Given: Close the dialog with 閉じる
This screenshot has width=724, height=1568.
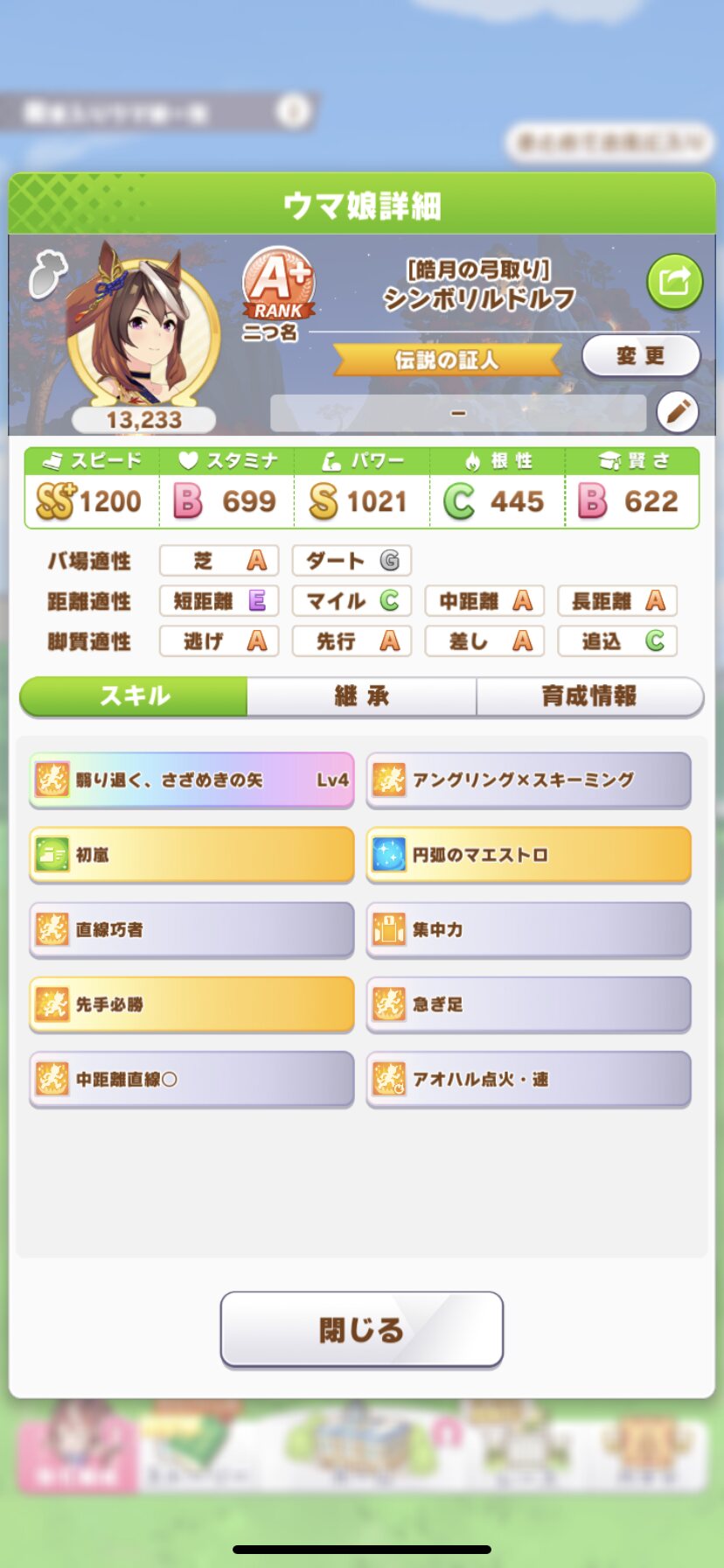Looking at the screenshot, I should [x=361, y=1329].
